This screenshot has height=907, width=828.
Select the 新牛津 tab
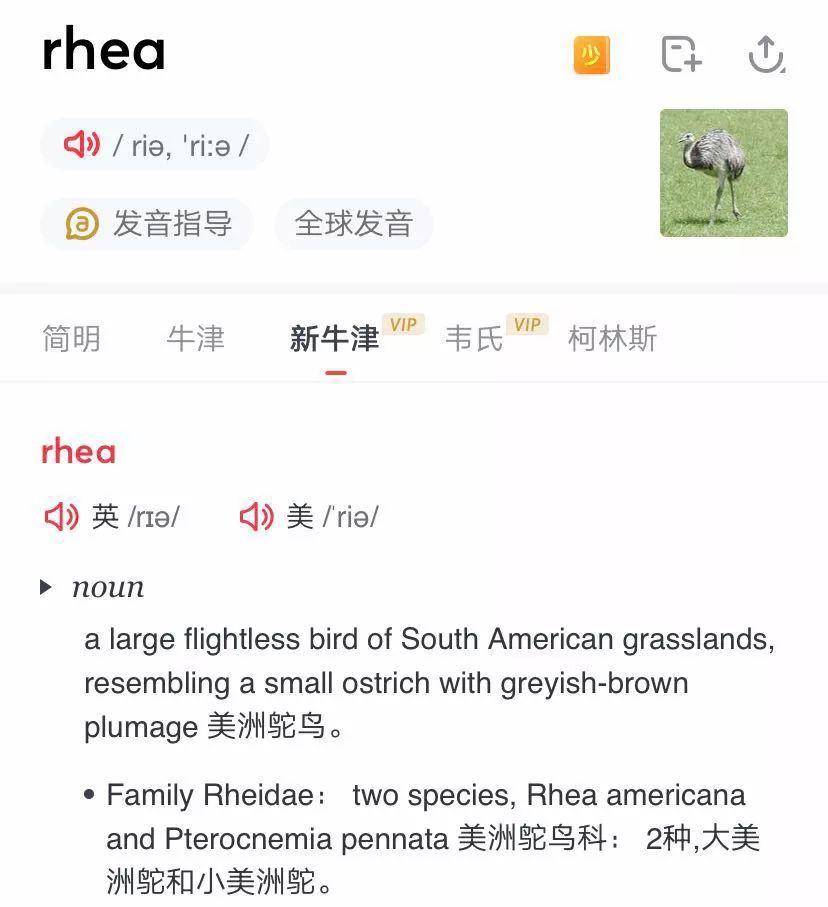point(335,339)
